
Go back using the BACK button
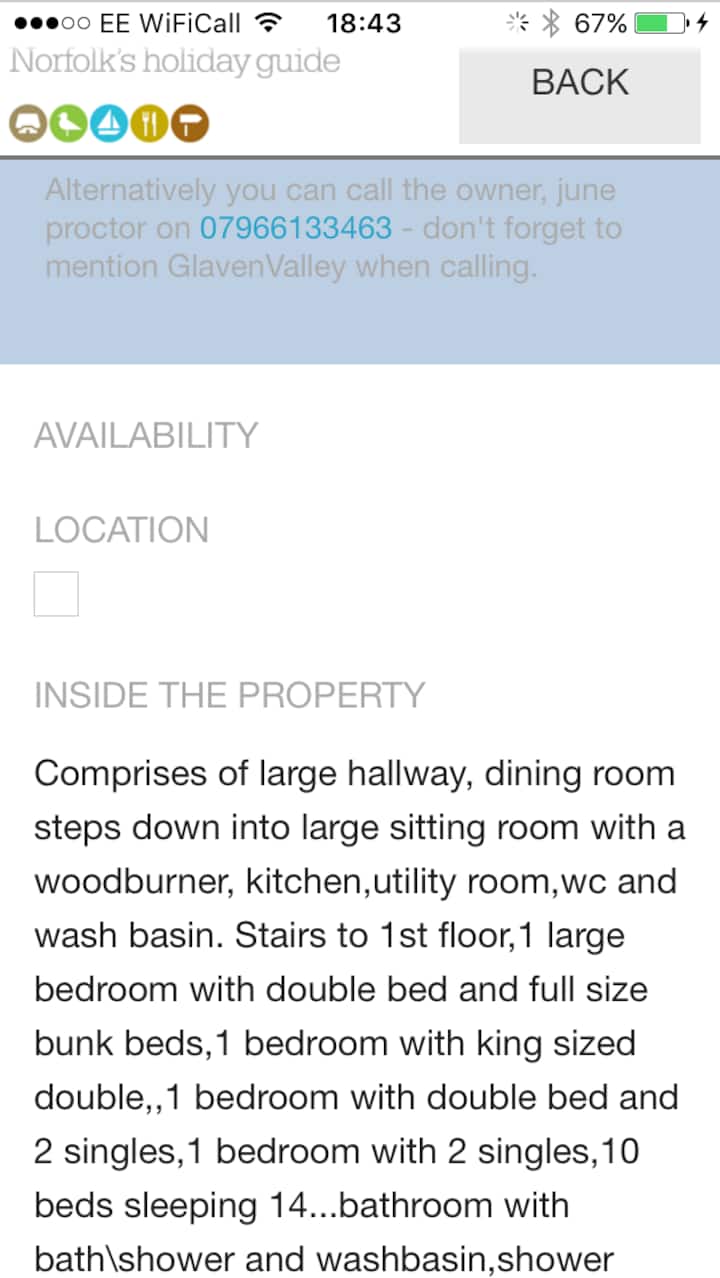click(580, 84)
